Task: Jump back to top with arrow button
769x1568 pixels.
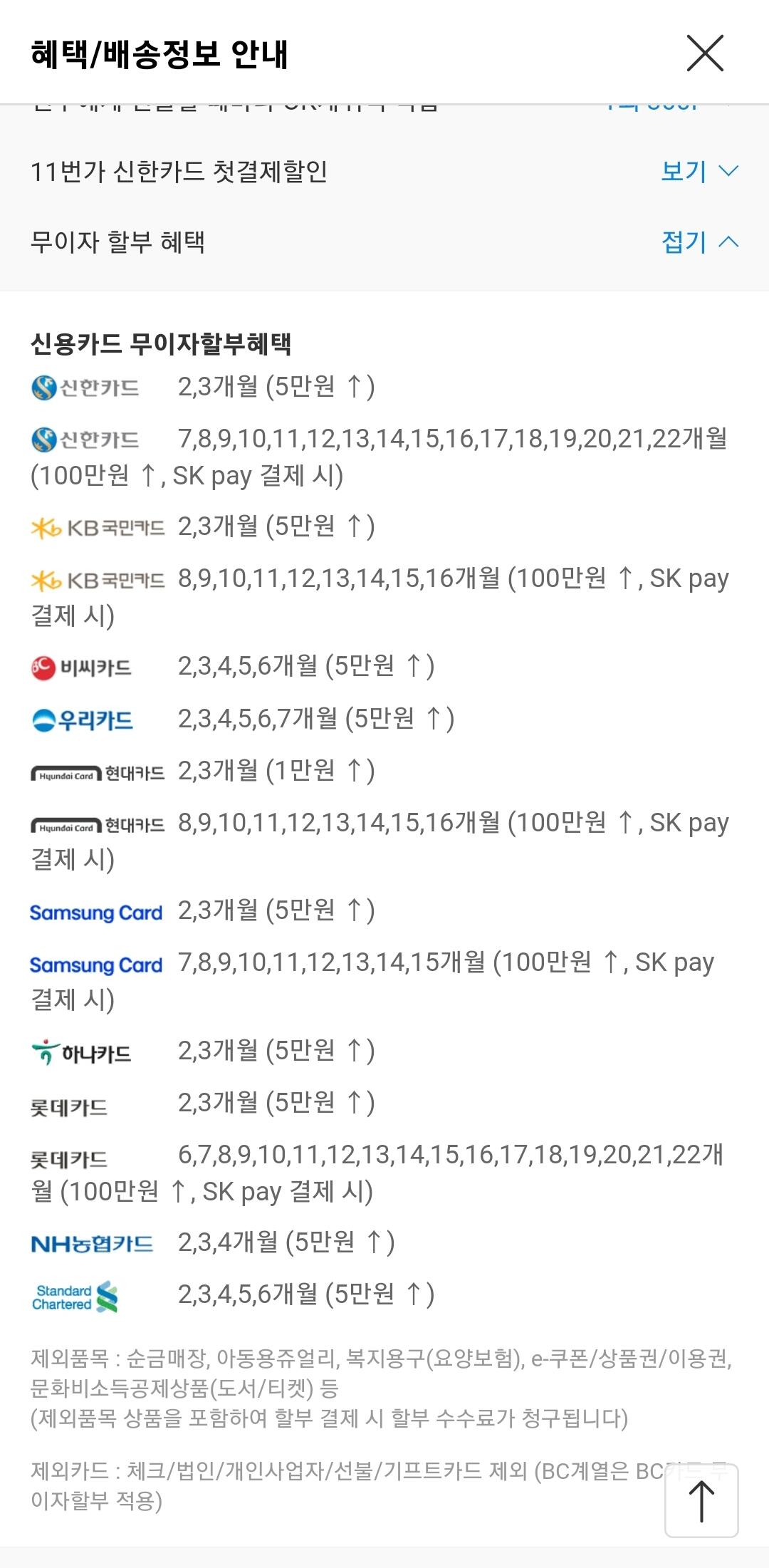Action: (x=701, y=1500)
